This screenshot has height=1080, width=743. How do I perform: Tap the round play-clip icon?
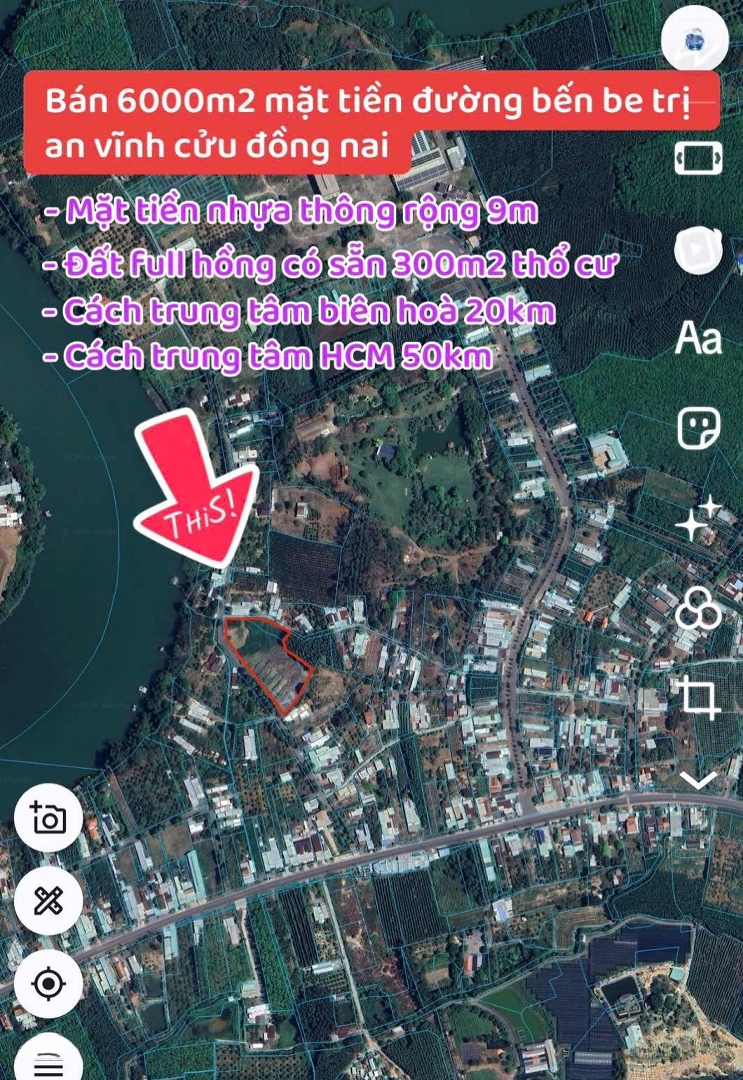click(698, 249)
